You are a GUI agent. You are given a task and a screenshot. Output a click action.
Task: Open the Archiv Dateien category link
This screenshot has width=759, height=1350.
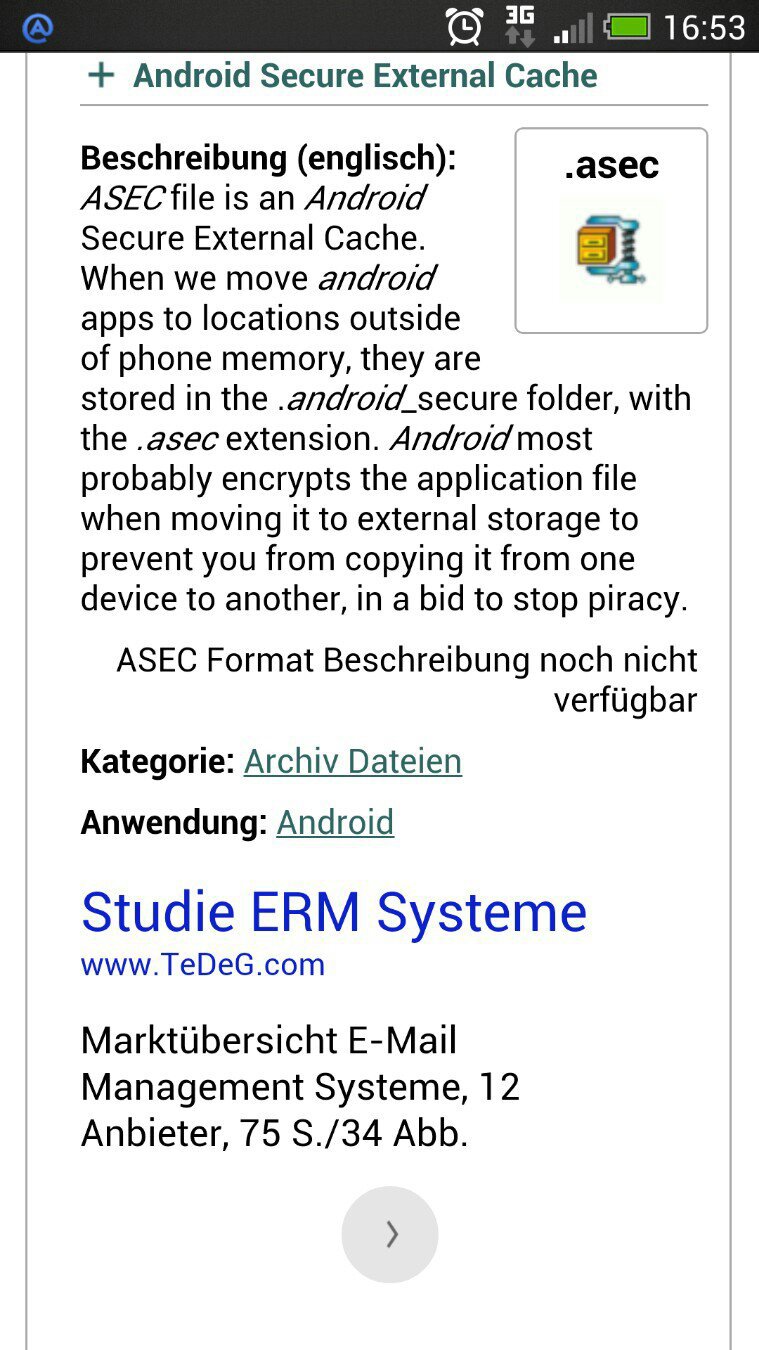[x=352, y=761]
